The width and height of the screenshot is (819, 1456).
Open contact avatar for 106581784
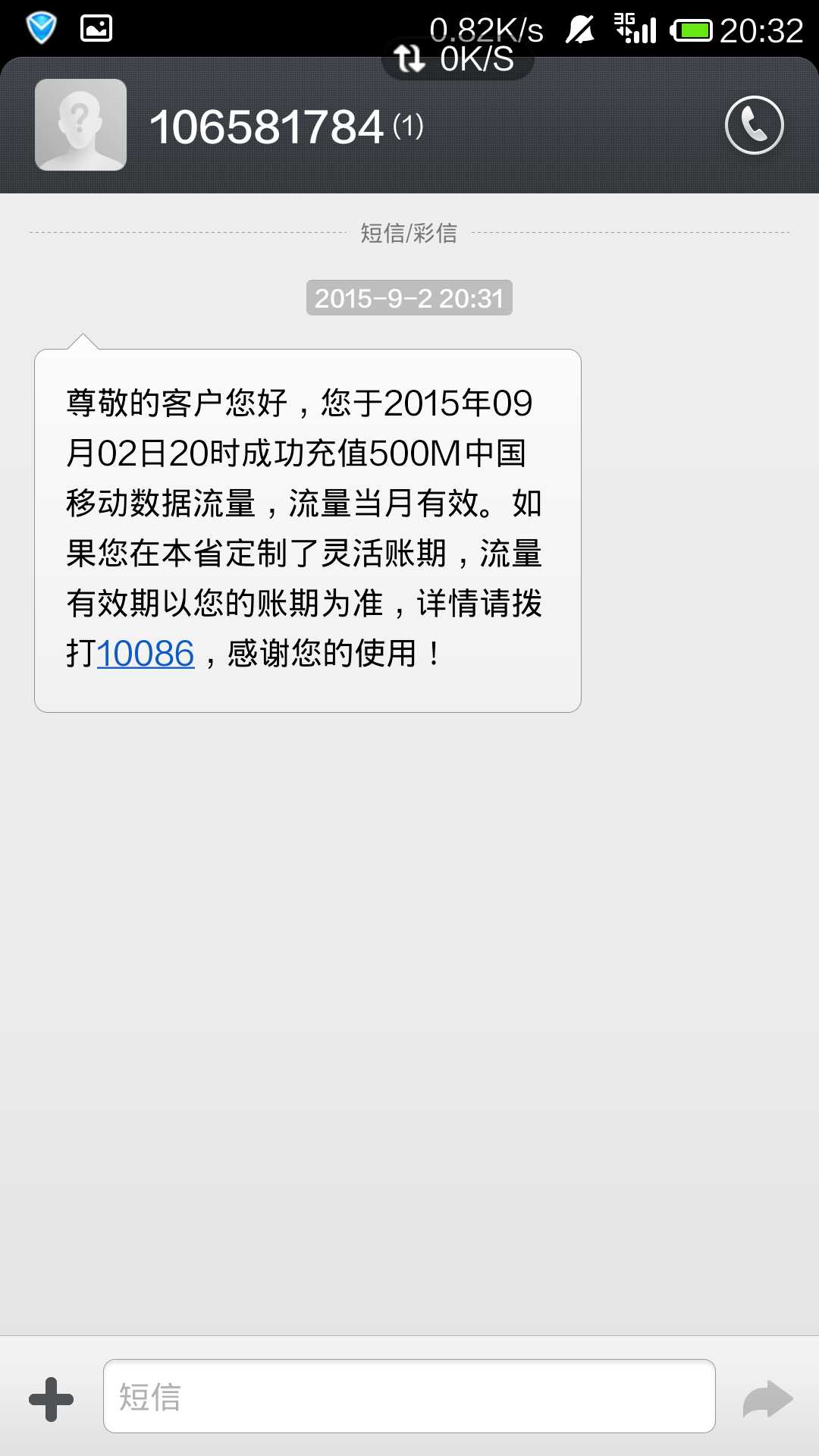(x=80, y=125)
